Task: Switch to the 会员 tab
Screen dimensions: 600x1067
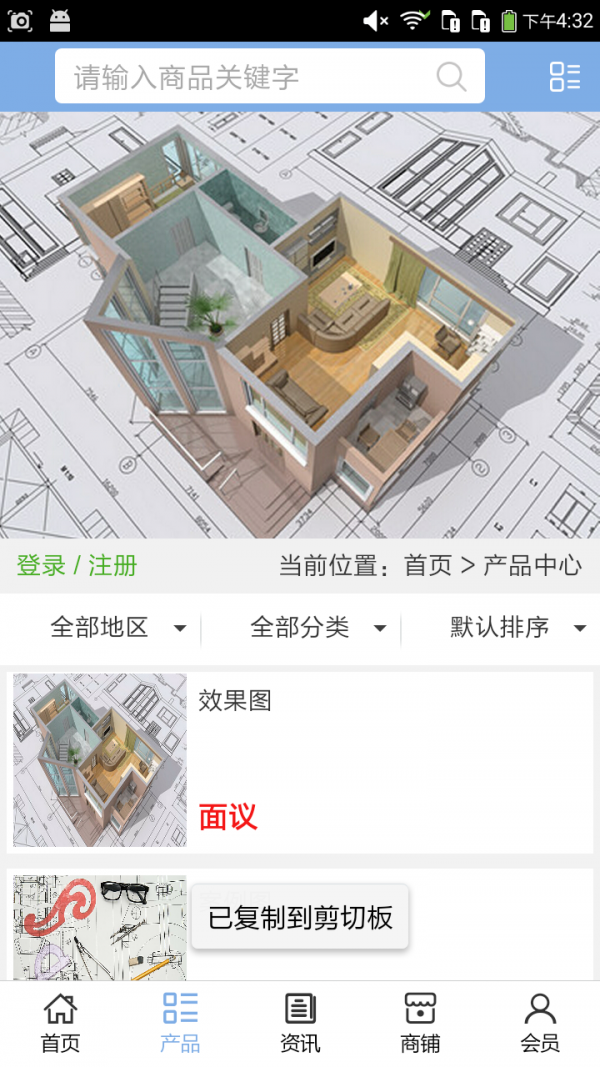Action: [x=540, y=1024]
